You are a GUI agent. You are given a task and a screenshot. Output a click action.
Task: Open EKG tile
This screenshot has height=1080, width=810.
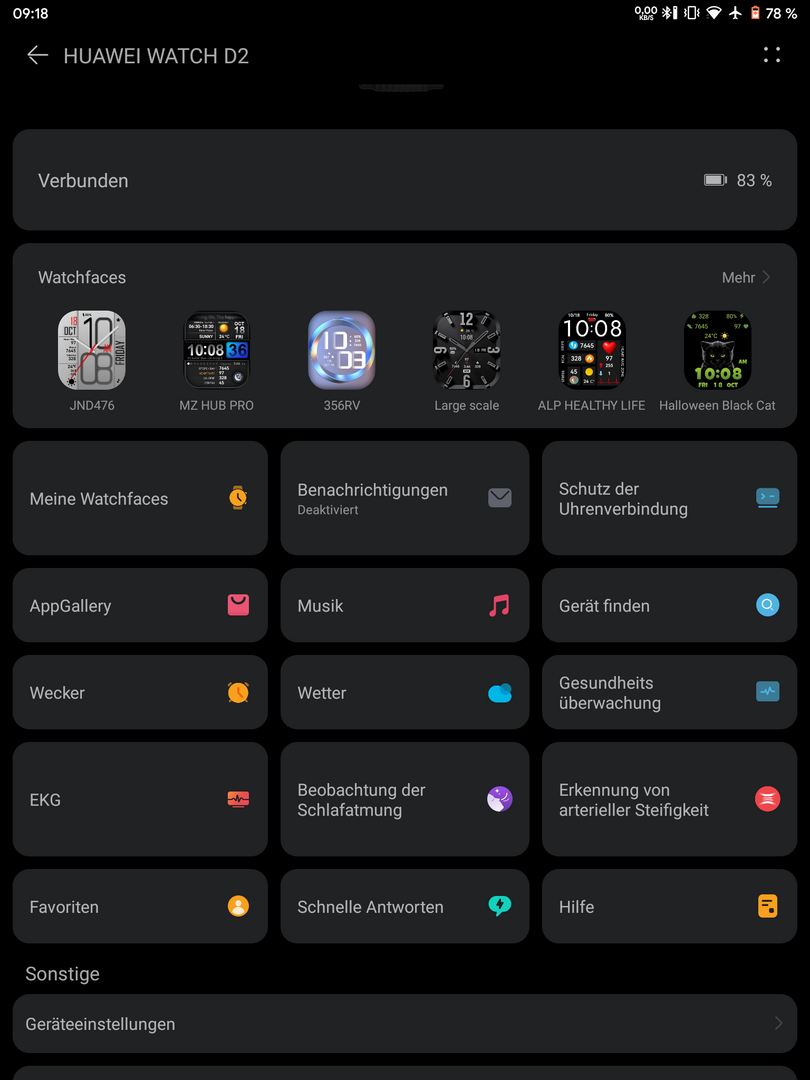click(x=140, y=799)
